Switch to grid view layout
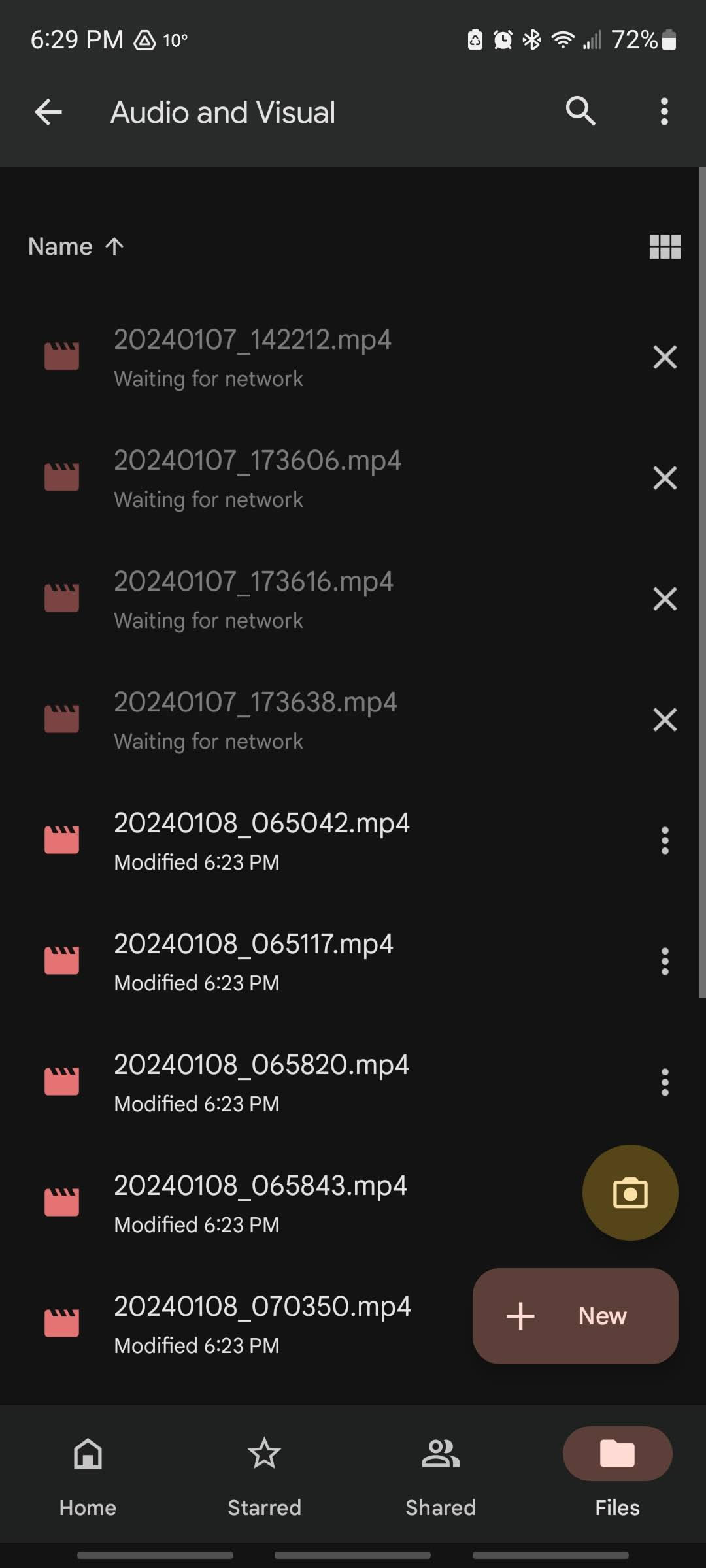The image size is (706, 1568). [x=665, y=247]
